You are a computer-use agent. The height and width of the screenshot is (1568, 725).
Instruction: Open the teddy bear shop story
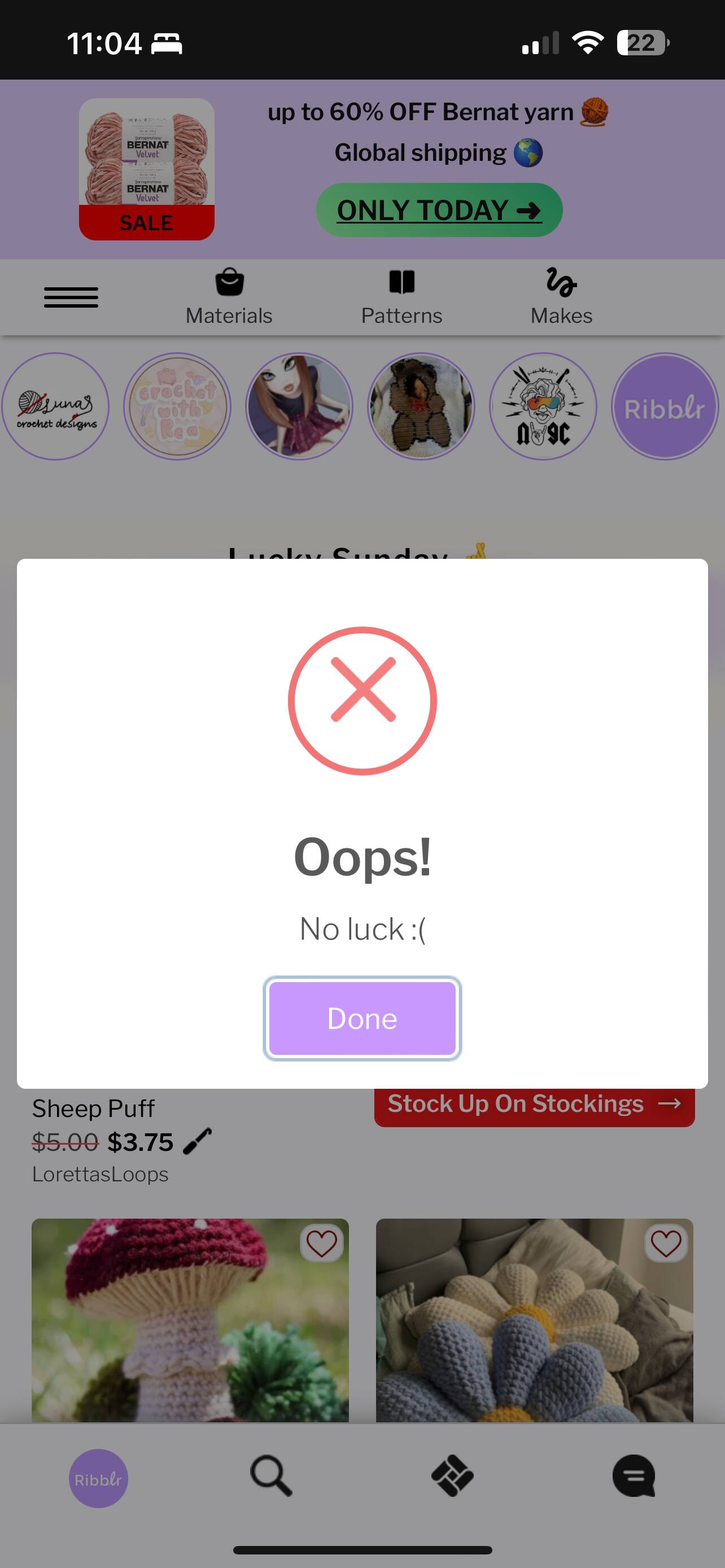[x=421, y=406]
